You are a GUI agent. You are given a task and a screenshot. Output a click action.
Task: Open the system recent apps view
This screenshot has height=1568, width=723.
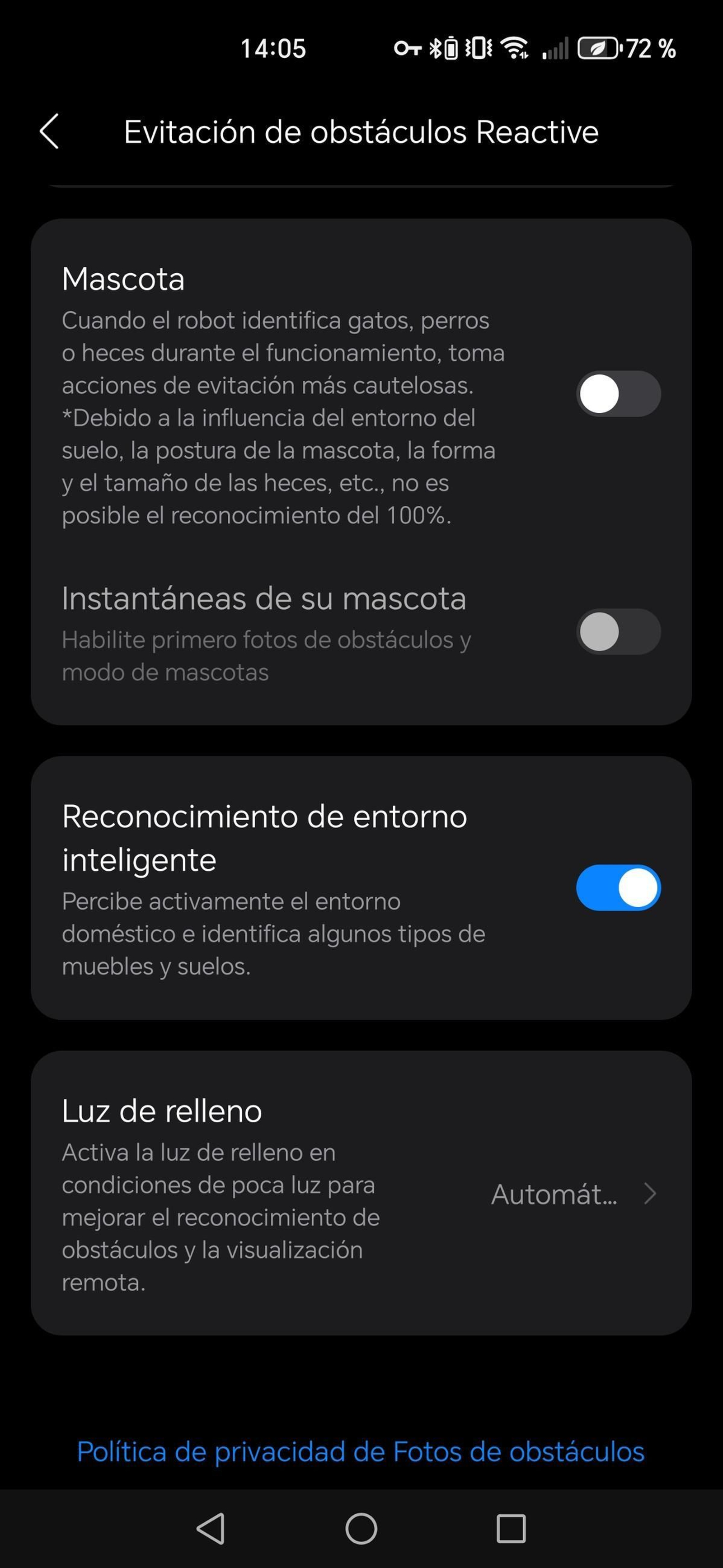click(511, 1528)
